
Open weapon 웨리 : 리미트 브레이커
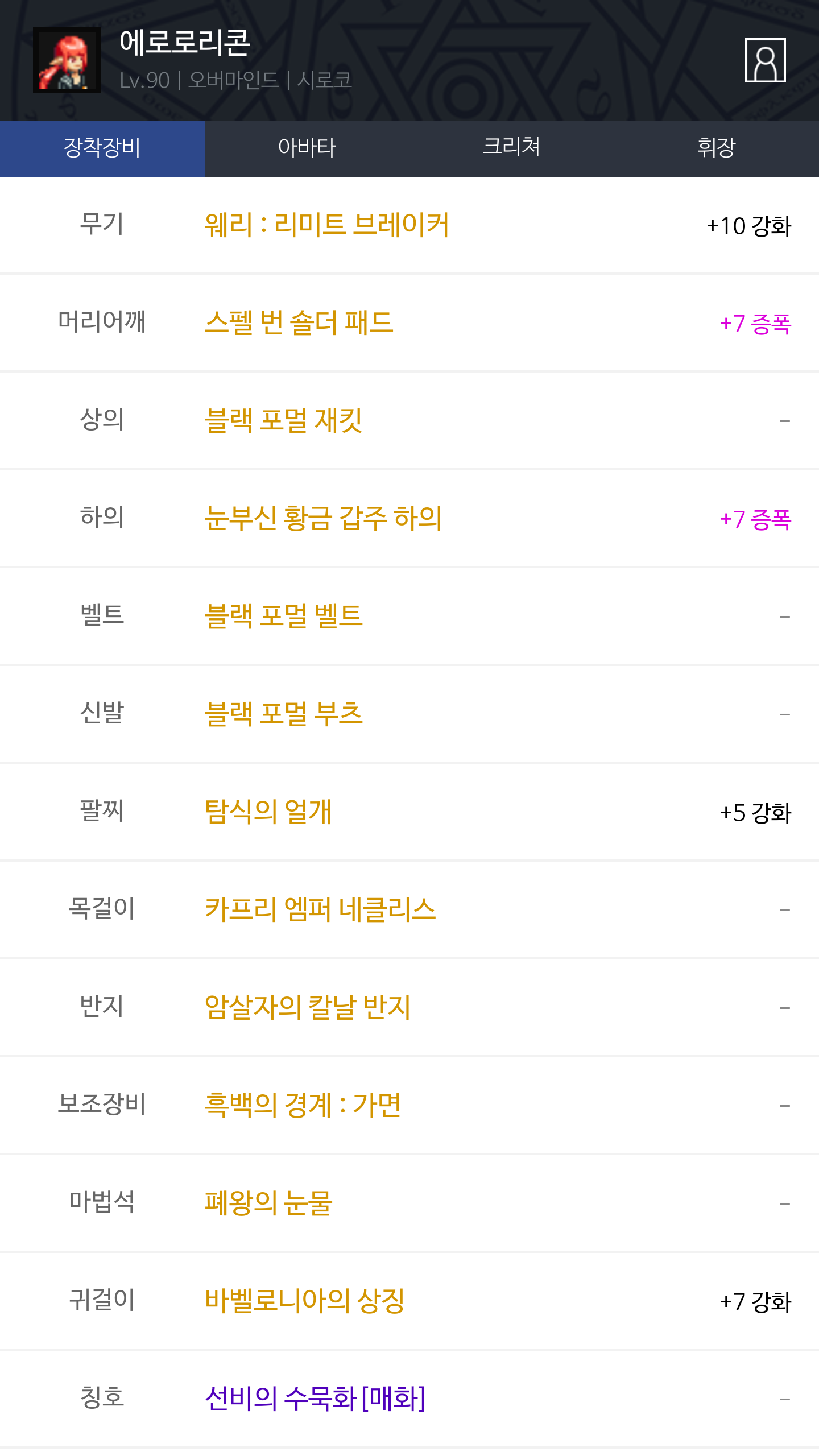tap(327, 225)
